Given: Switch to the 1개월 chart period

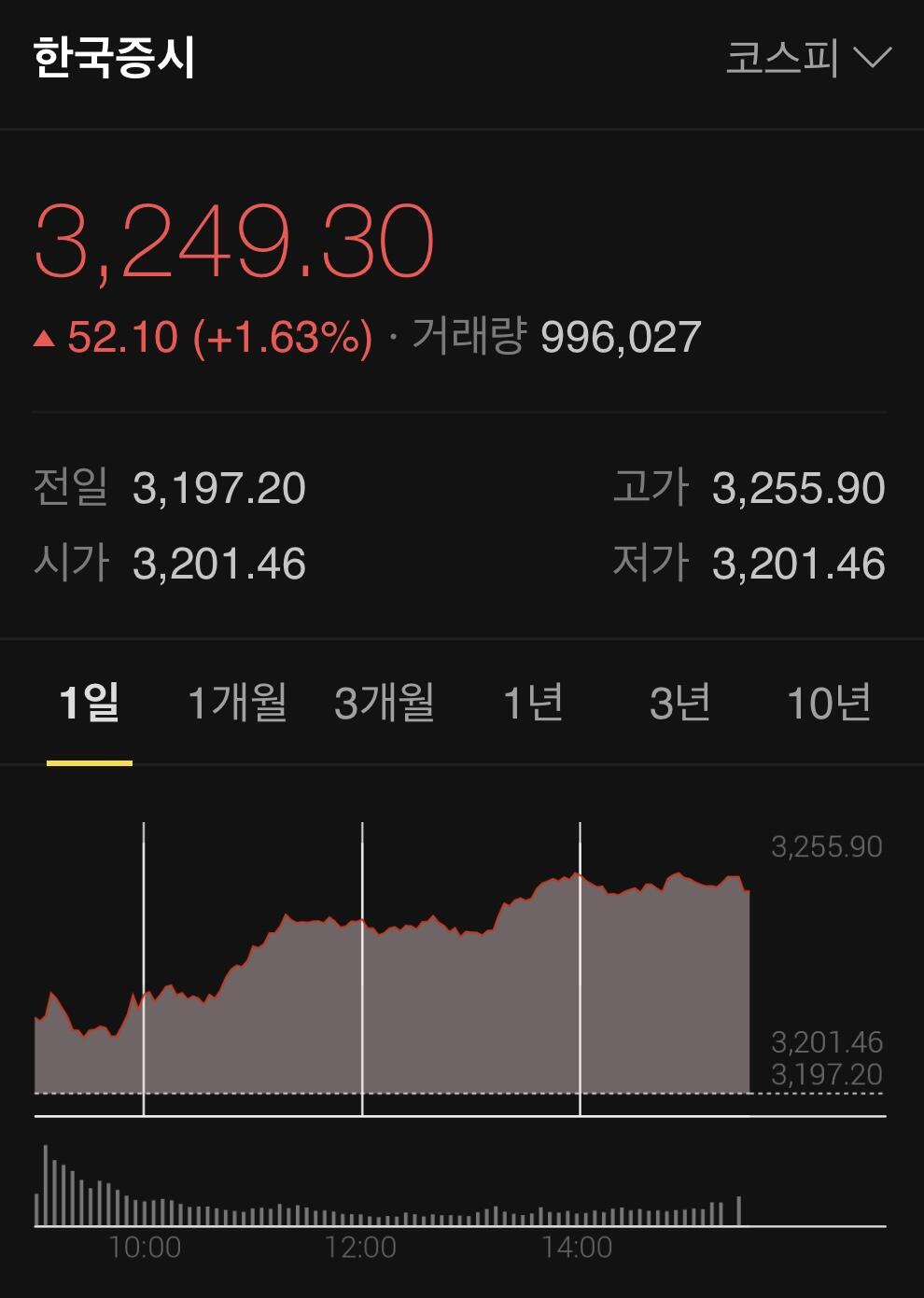Looking at the screenshot, I should tap(237, 702).
